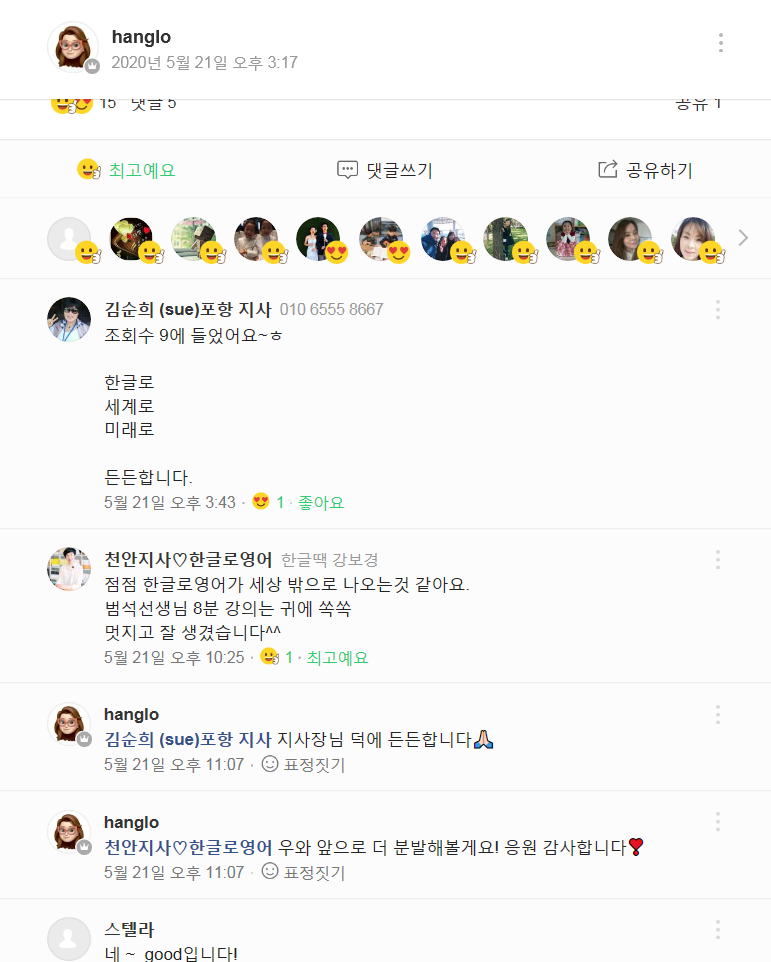Open hanglo's profile picture in the post header
The width and height of the screenshot is (771, 962).
[73, 47]
